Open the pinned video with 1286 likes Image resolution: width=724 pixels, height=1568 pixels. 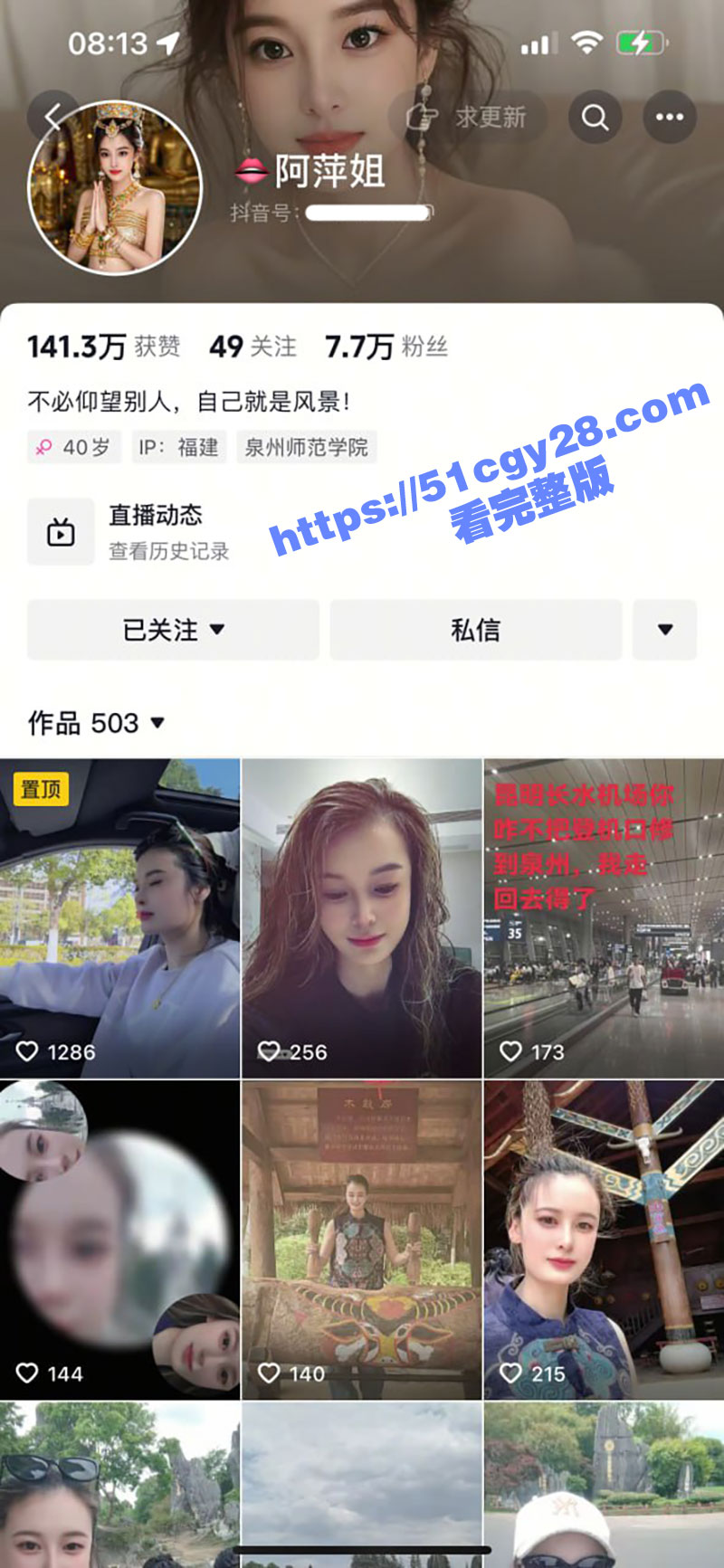pos(119,918)
